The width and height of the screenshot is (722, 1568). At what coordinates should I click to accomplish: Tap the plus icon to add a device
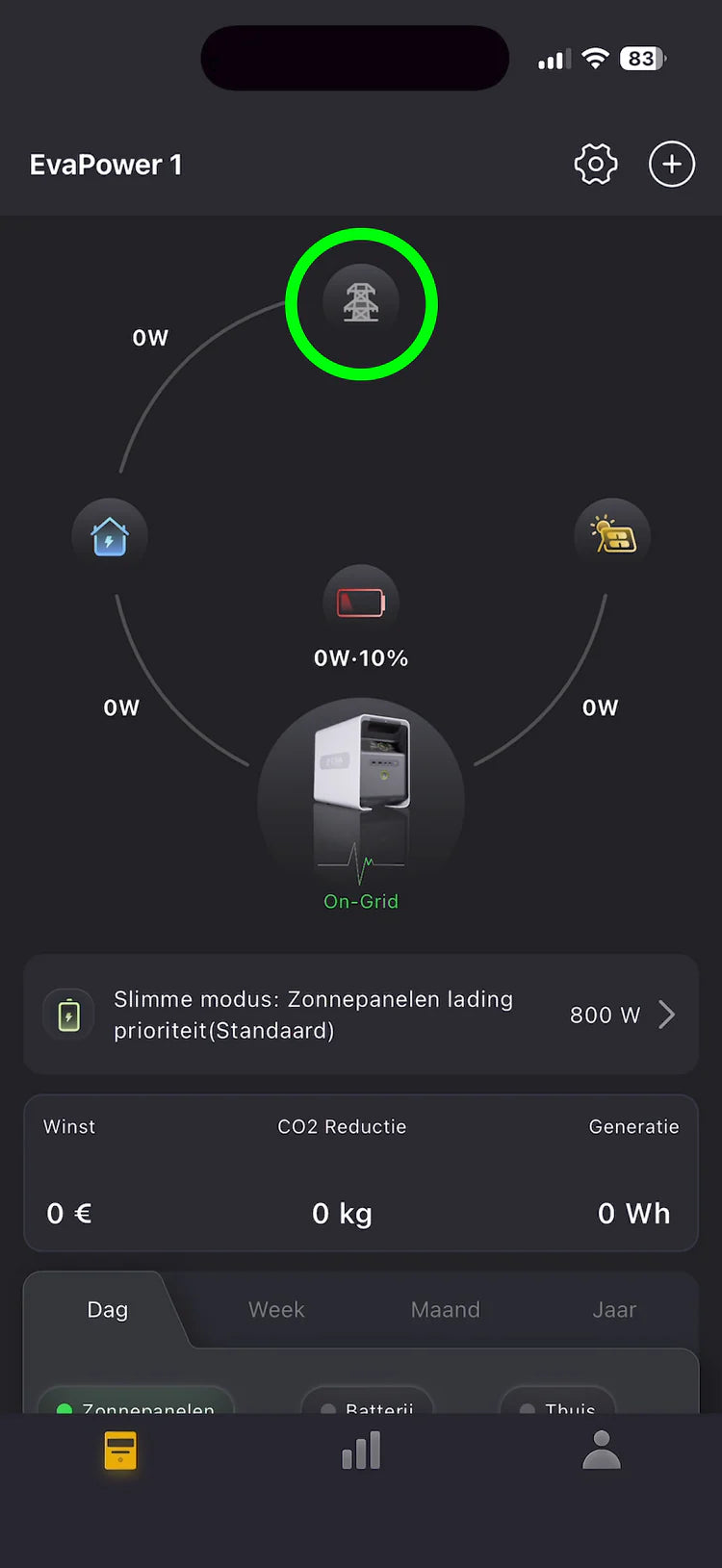[x=671, y=165]
